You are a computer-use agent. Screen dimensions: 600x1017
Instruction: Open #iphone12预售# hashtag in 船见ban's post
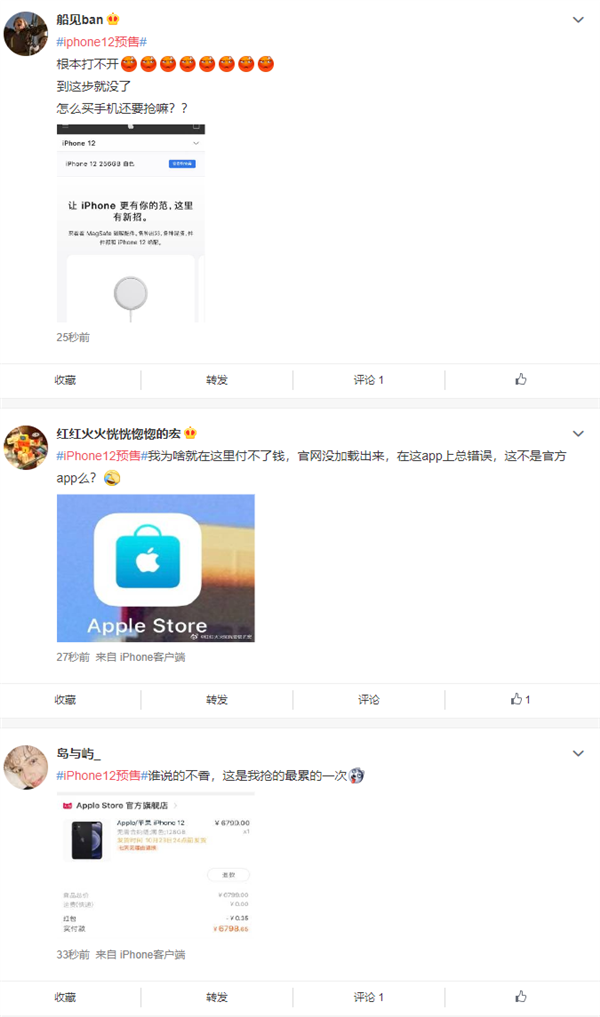[x=102, y=41]
